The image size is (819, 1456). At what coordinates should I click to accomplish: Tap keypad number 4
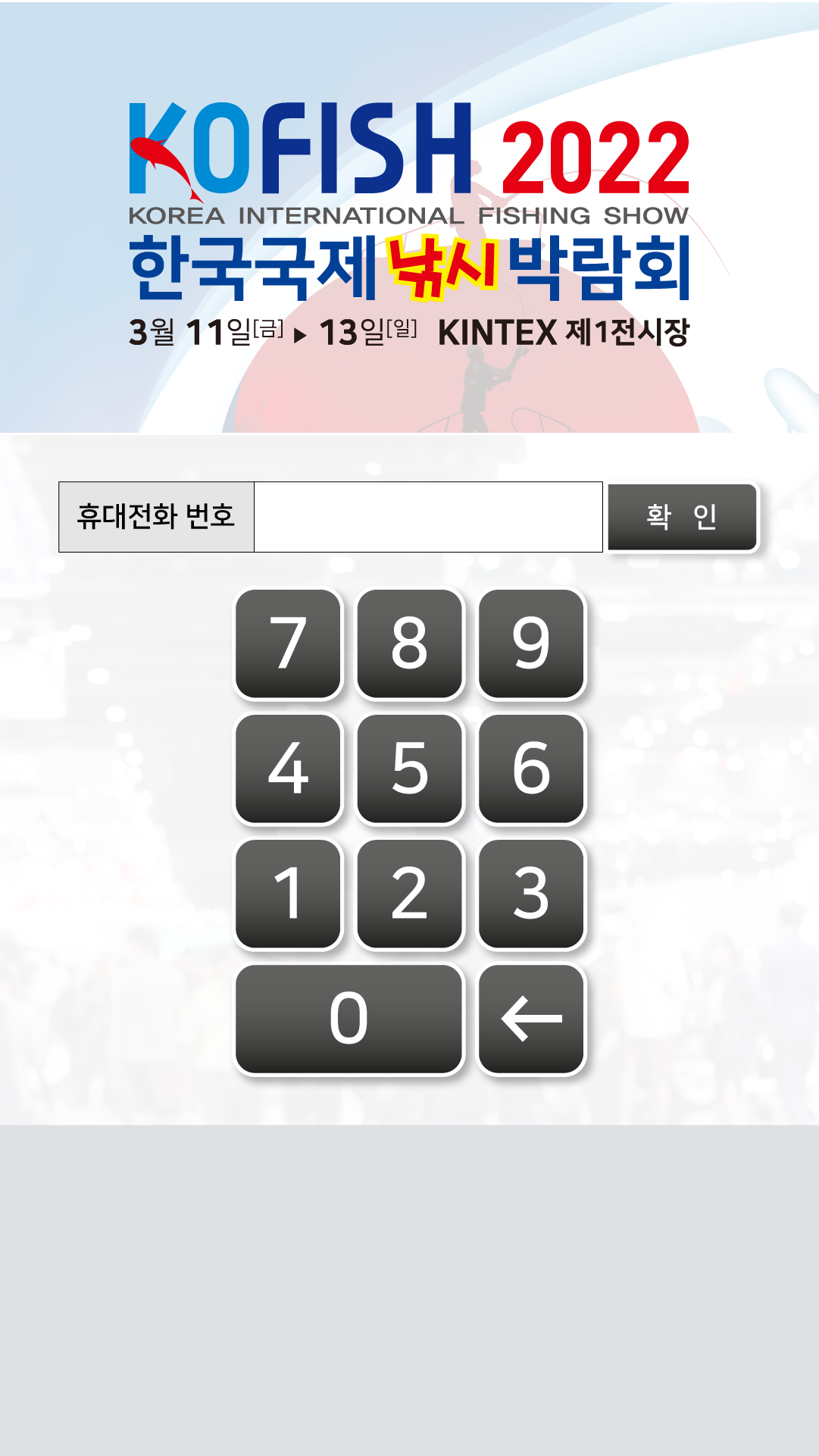tap(289, 769)
